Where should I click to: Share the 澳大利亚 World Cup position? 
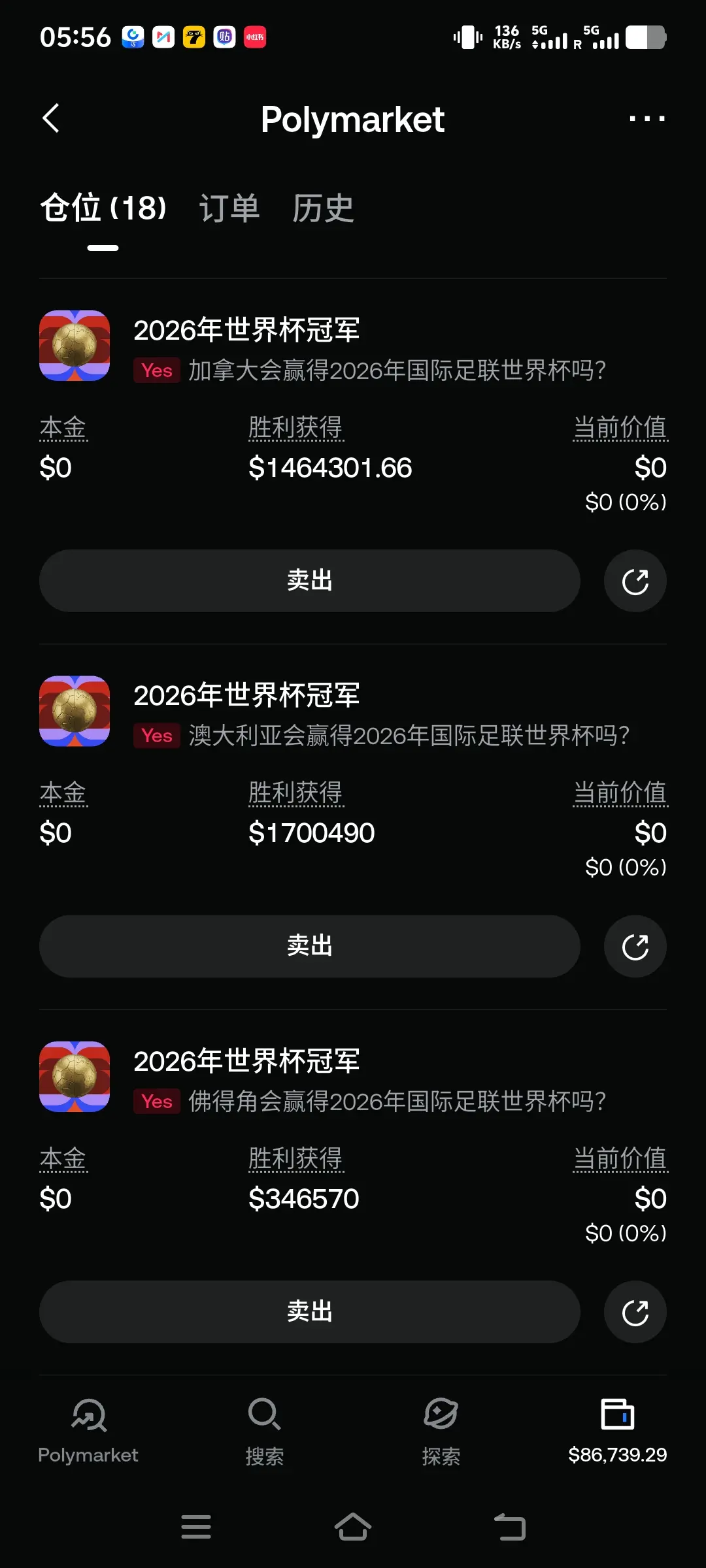635,947
